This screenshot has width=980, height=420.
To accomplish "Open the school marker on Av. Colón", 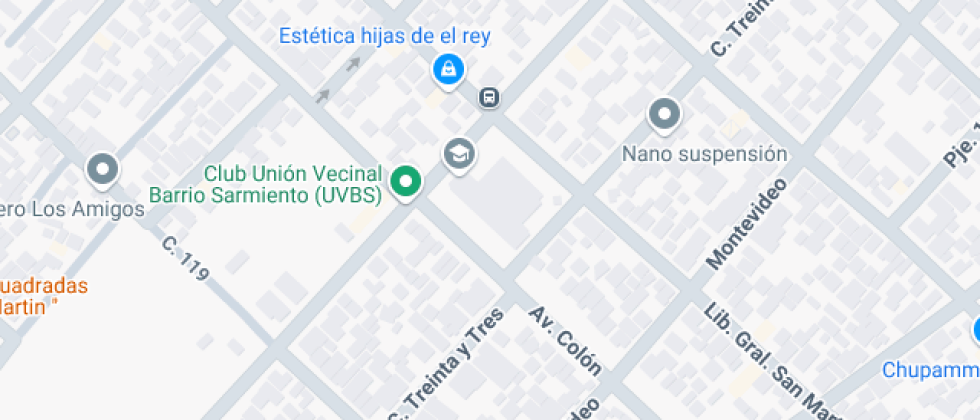I will (x=459, y=154).
